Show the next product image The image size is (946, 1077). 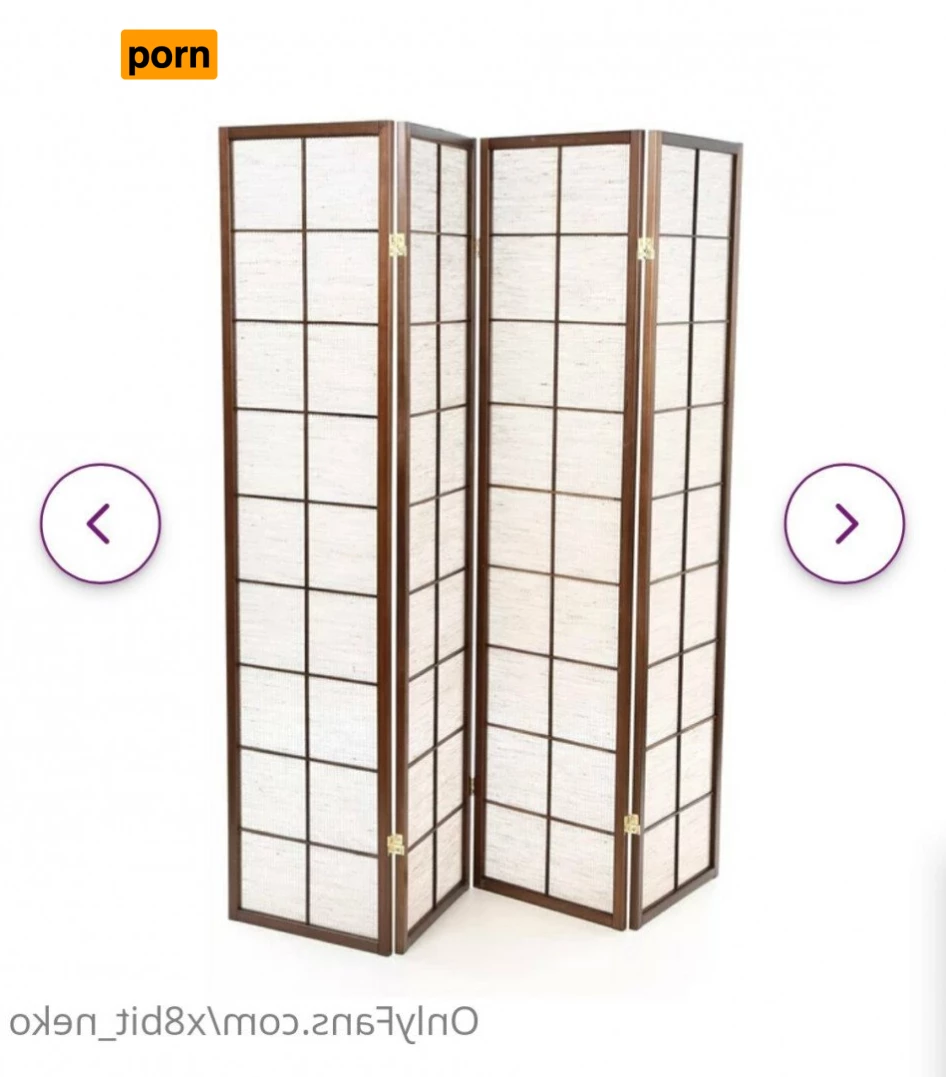tap(844, 523)
